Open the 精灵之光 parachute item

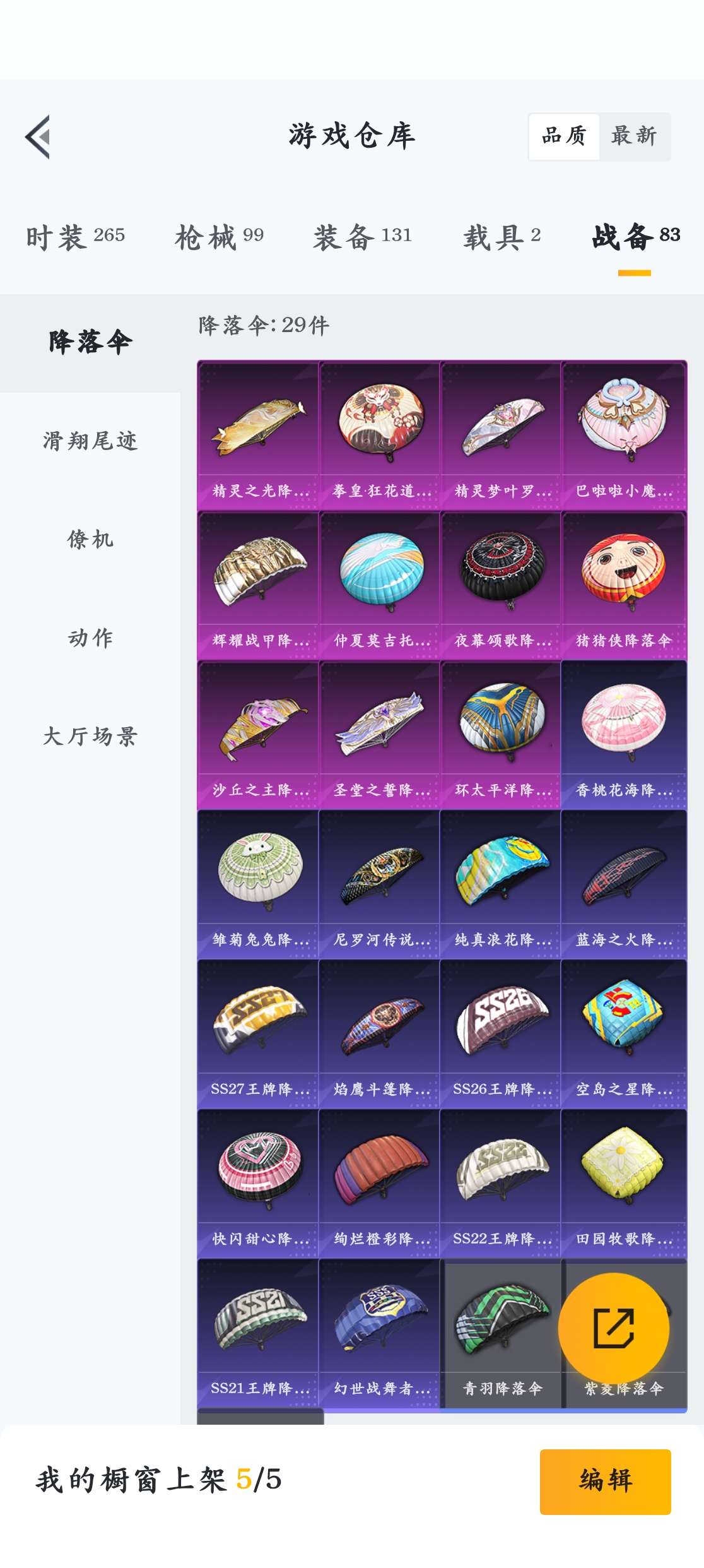point(258,436)
